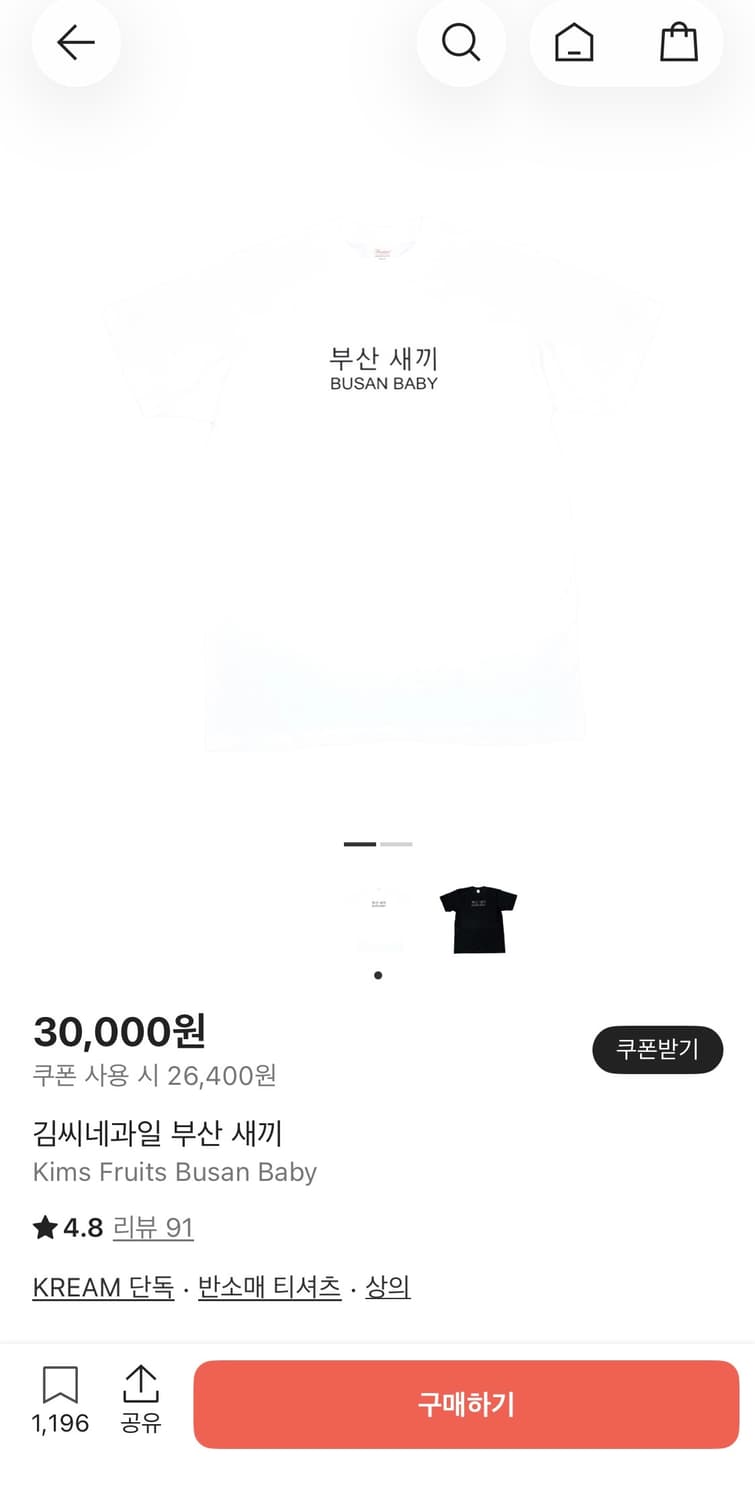Open the search magnifier icon
This screenshot has height=1500, width=755.
pos(461,42)
